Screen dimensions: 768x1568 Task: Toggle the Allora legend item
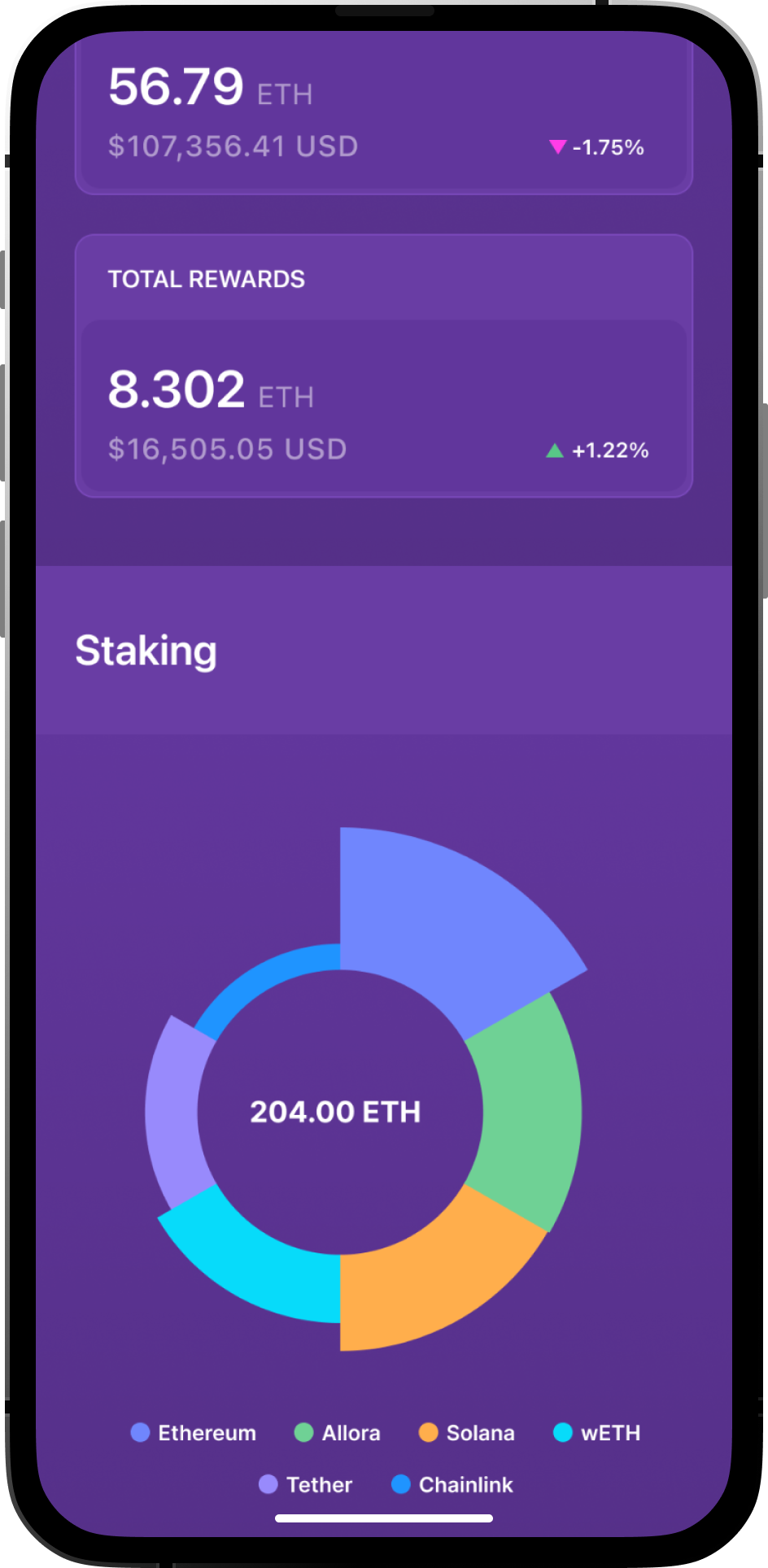(338, 1432)
